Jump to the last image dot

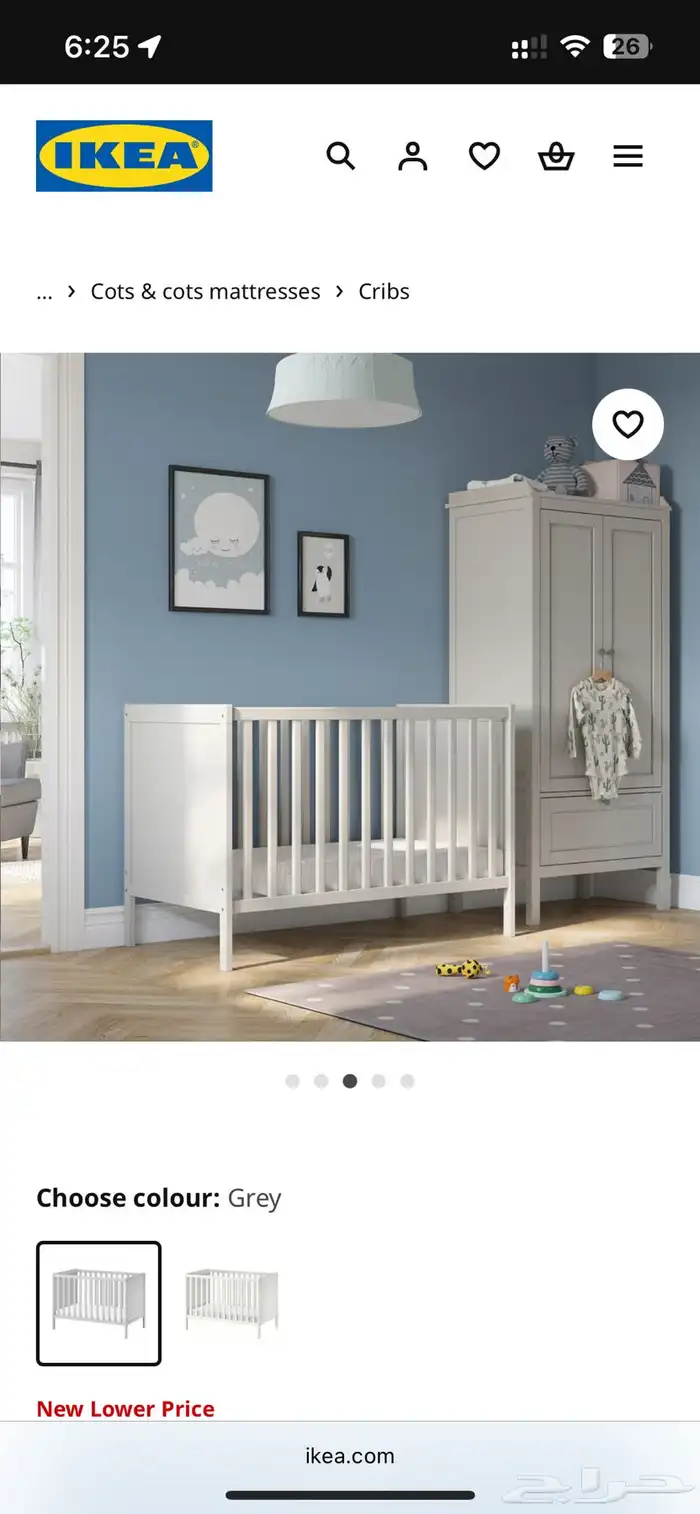pyautogui.click(x=407, y=1081)
